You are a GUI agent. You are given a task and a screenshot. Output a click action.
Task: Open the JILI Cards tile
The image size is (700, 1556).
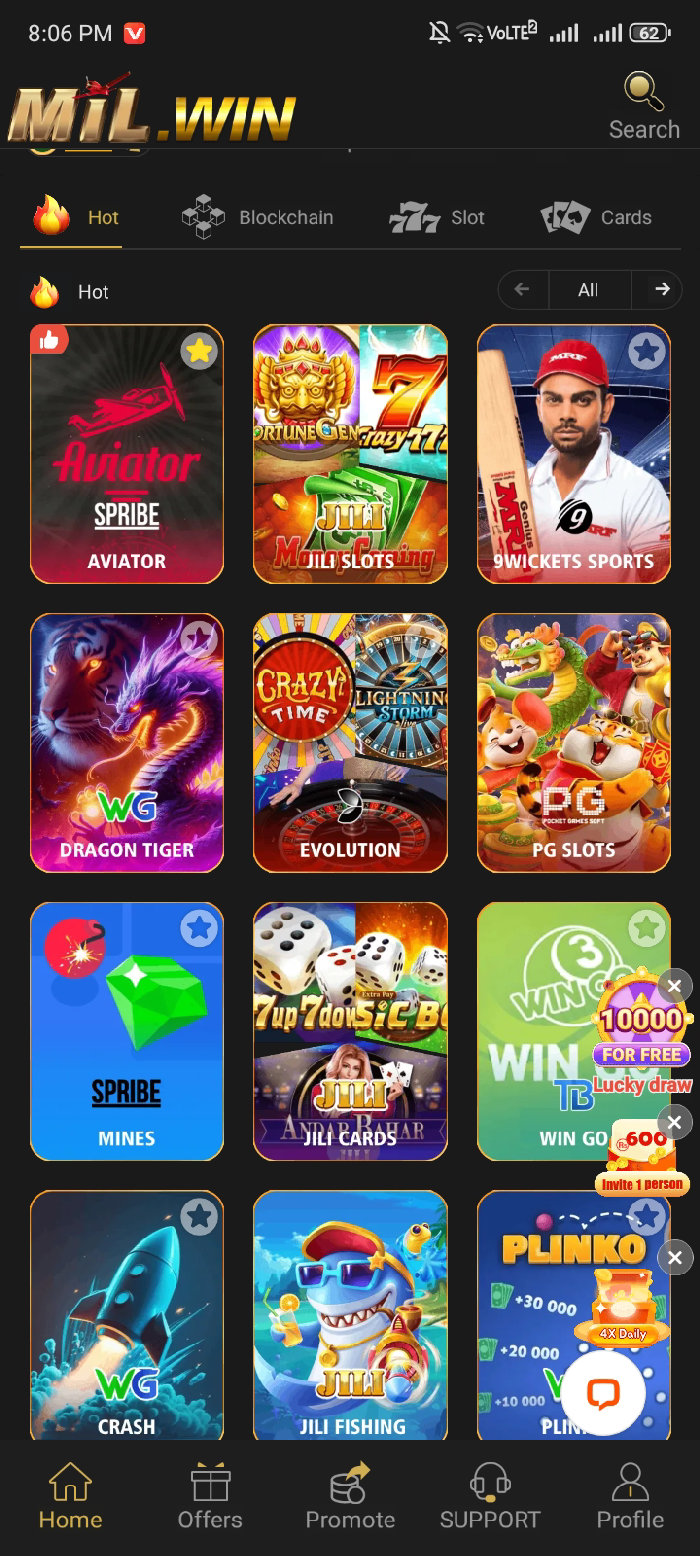tap(350, 1032)
